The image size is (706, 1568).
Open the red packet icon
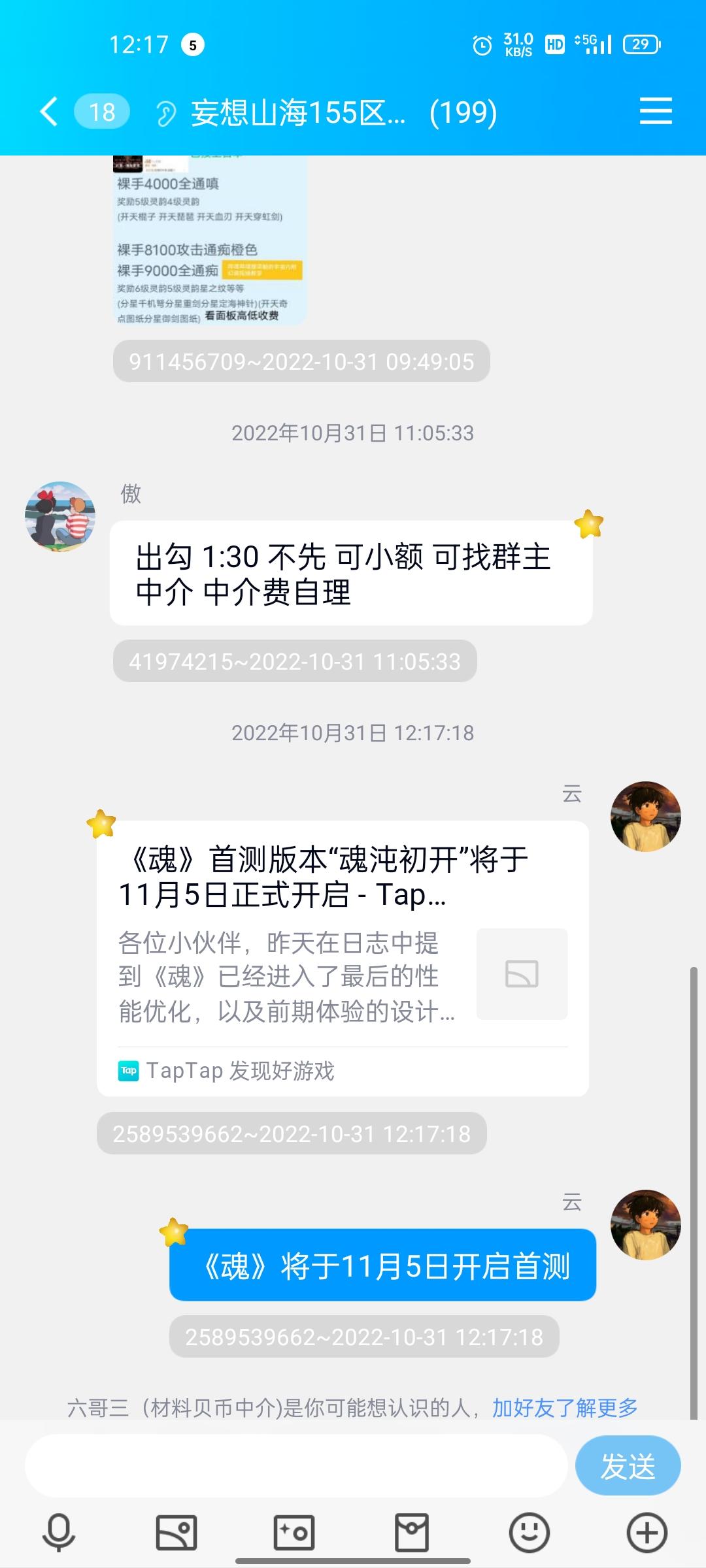(412, 1532)
